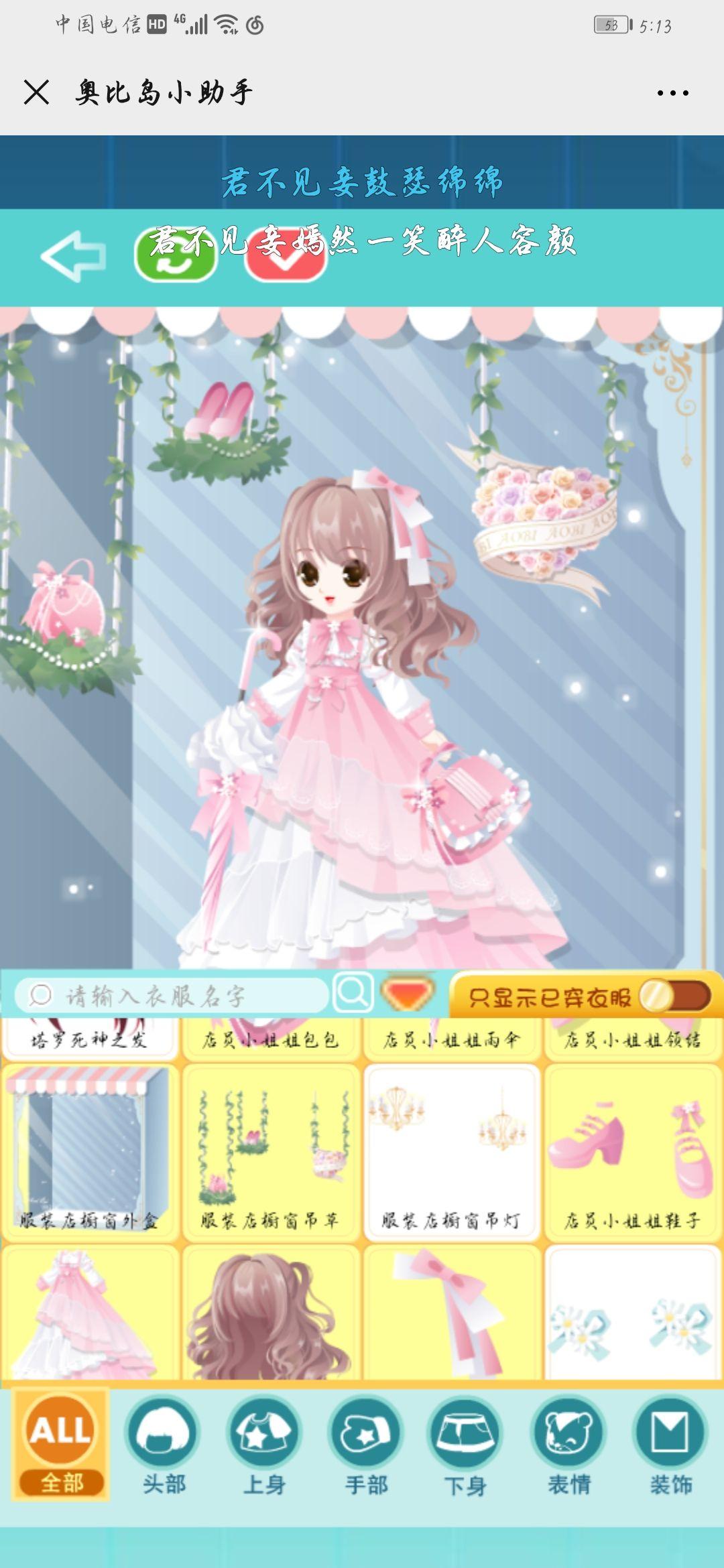This screenshot has width=724, height=1568.
Task: Switch to the 上身 category tab
Action: (x=264, y=1445)
